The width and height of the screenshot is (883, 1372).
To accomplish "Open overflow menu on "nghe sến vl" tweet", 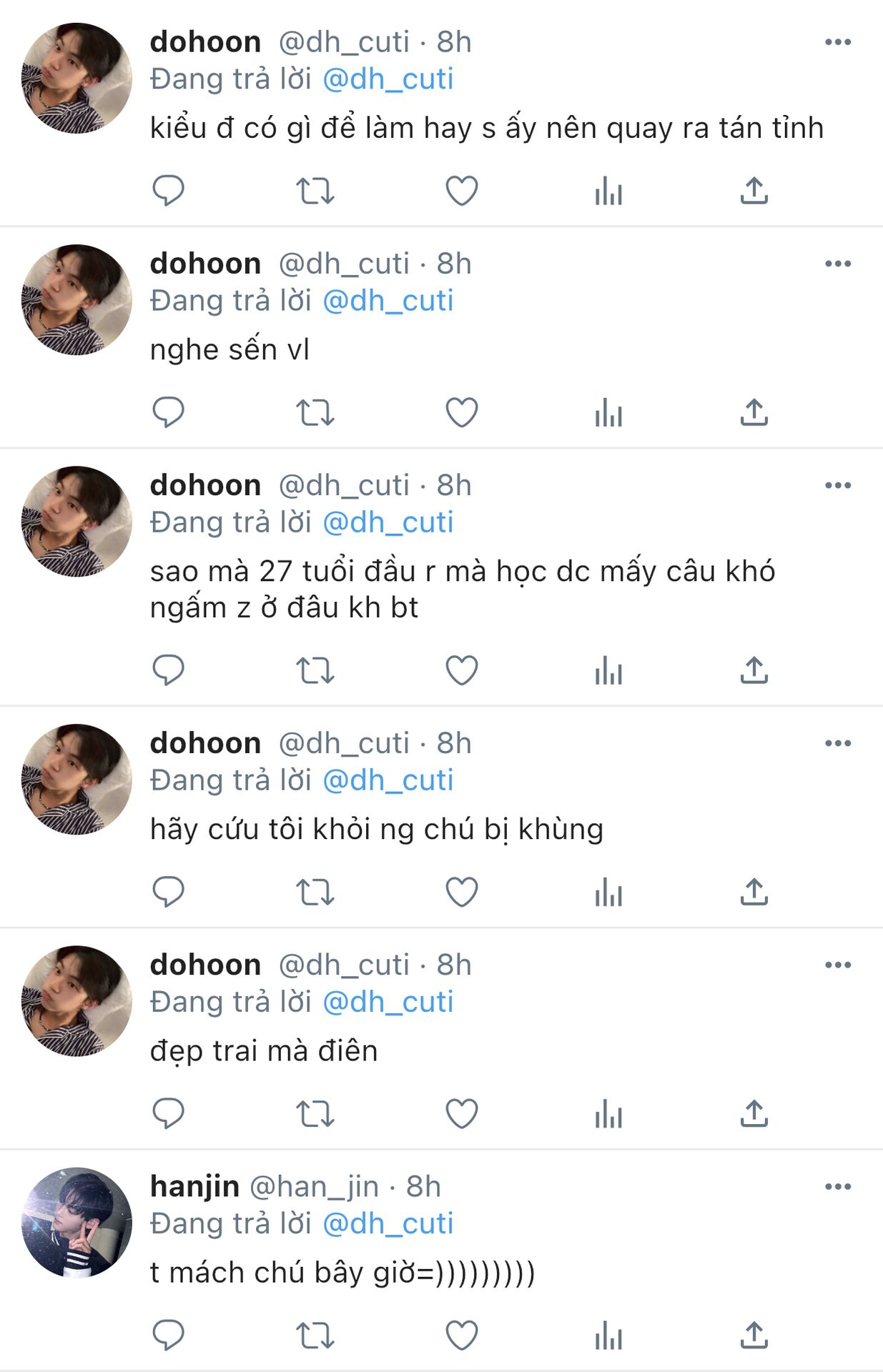I will tap(837, 264).
